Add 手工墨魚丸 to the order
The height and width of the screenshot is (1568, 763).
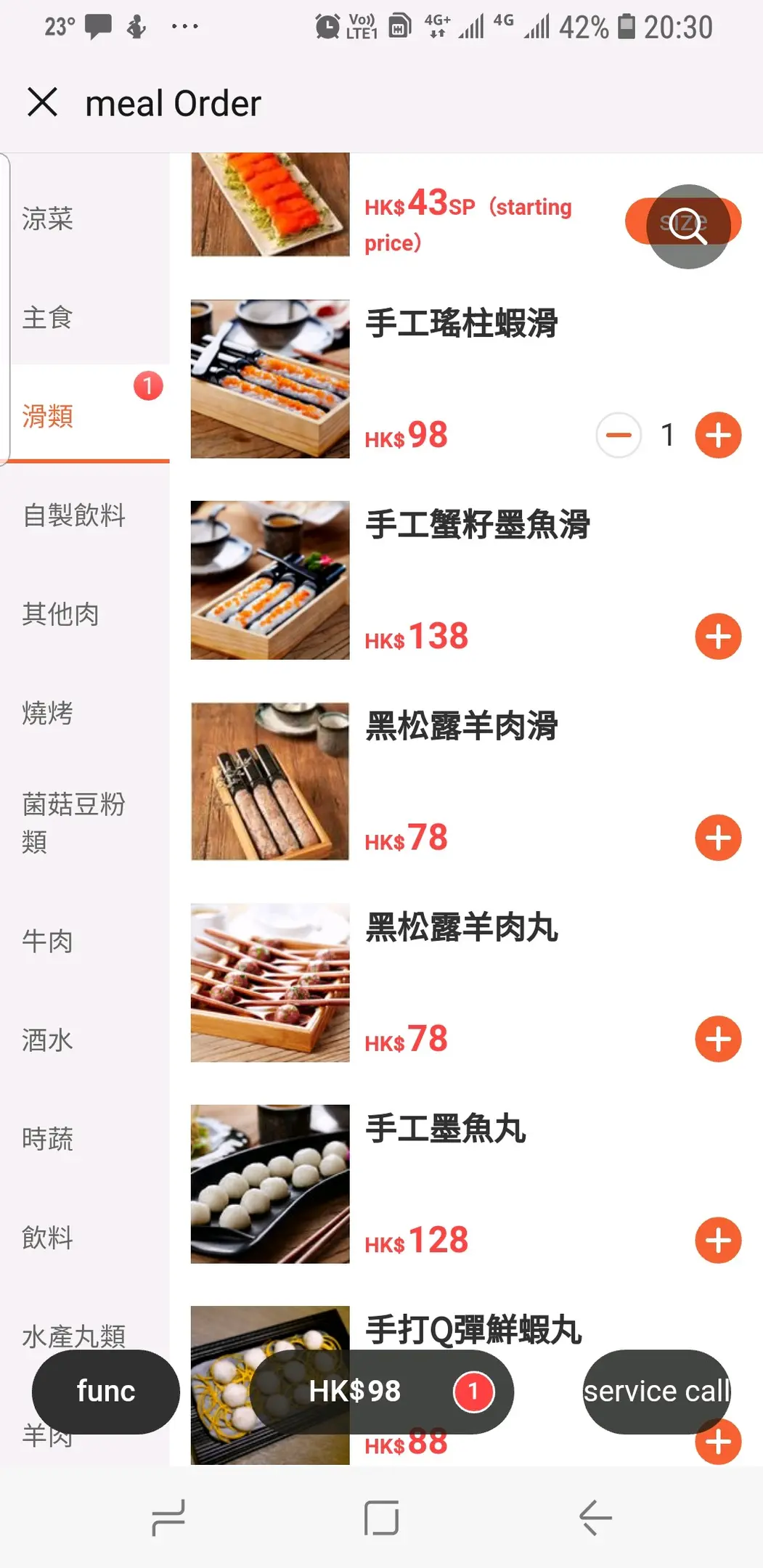tap(718, 1240)
